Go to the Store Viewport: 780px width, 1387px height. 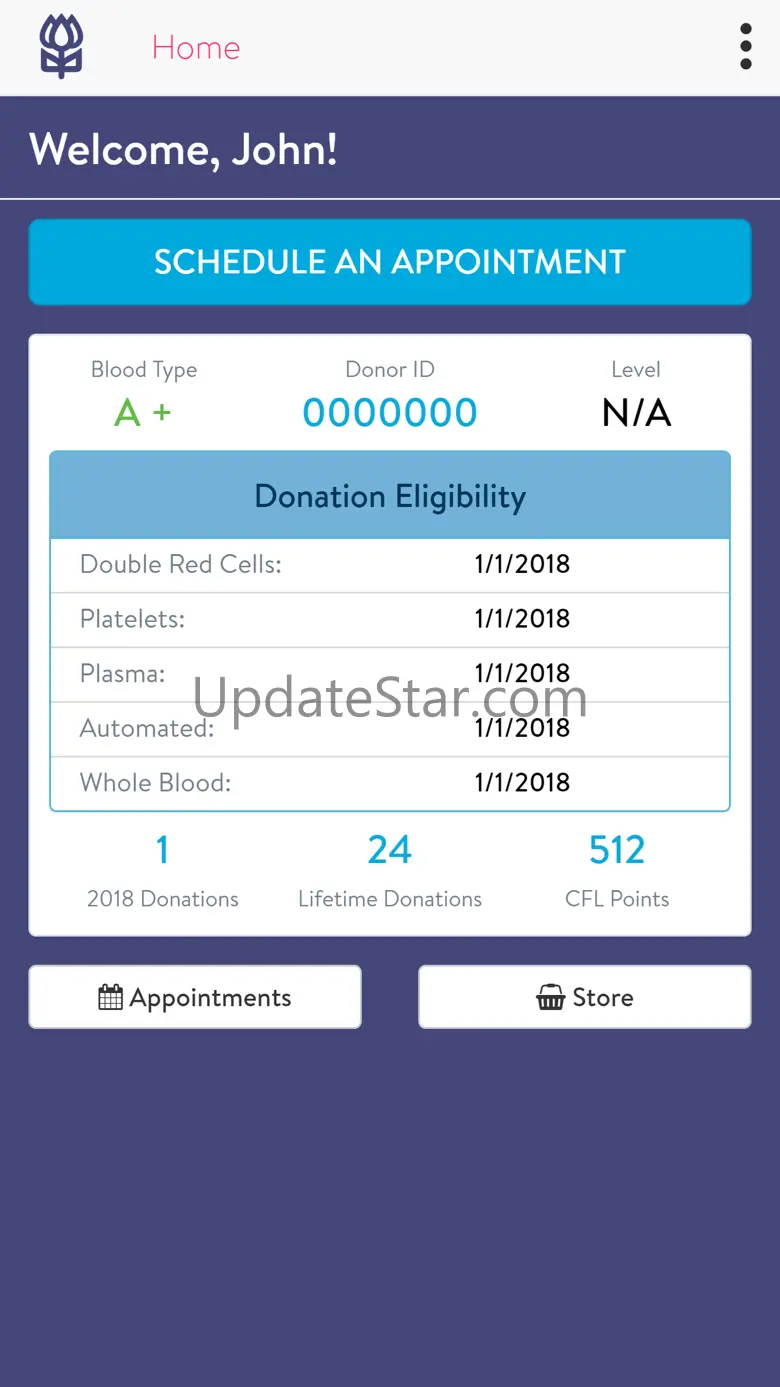pyautogui.click(x=585, y=997)
